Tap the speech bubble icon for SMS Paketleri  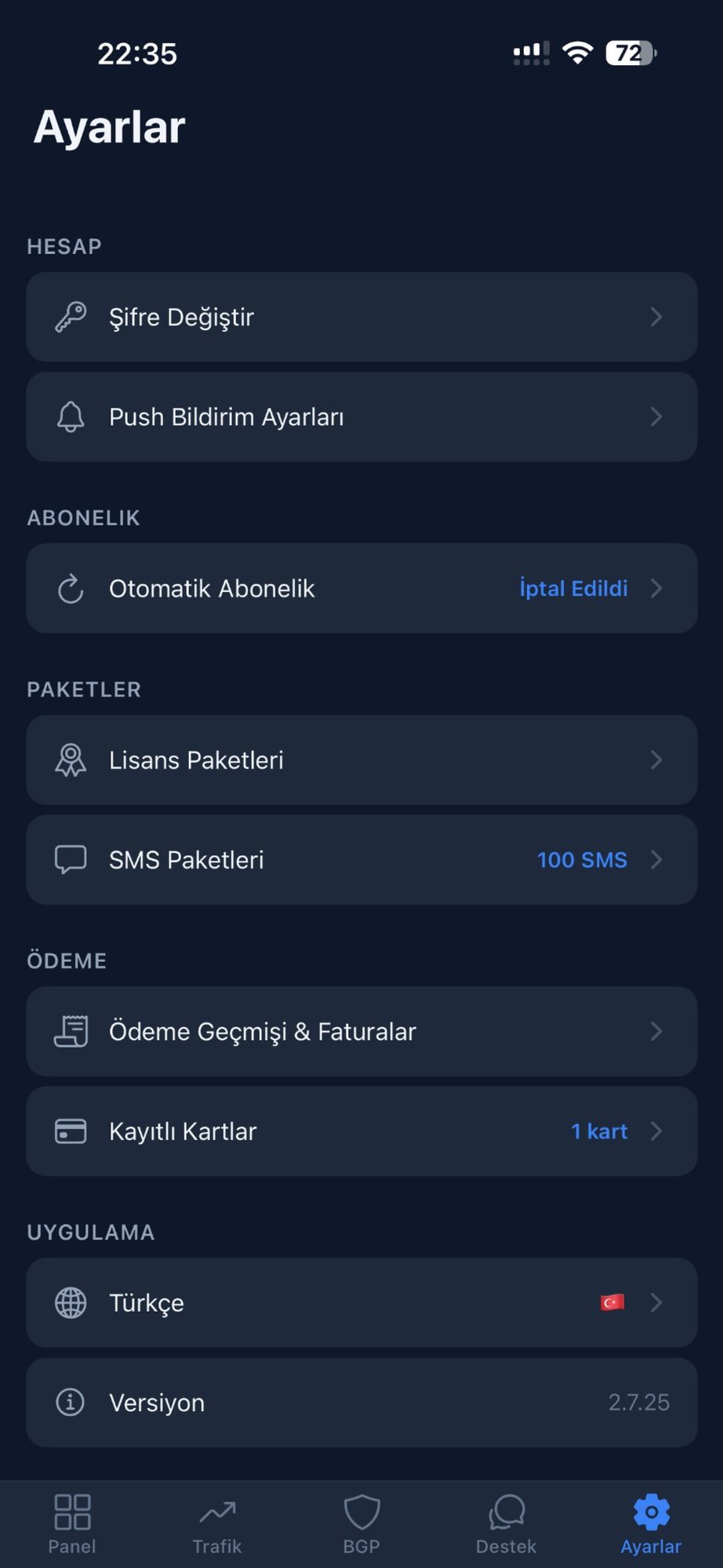(x=71, y=859)
